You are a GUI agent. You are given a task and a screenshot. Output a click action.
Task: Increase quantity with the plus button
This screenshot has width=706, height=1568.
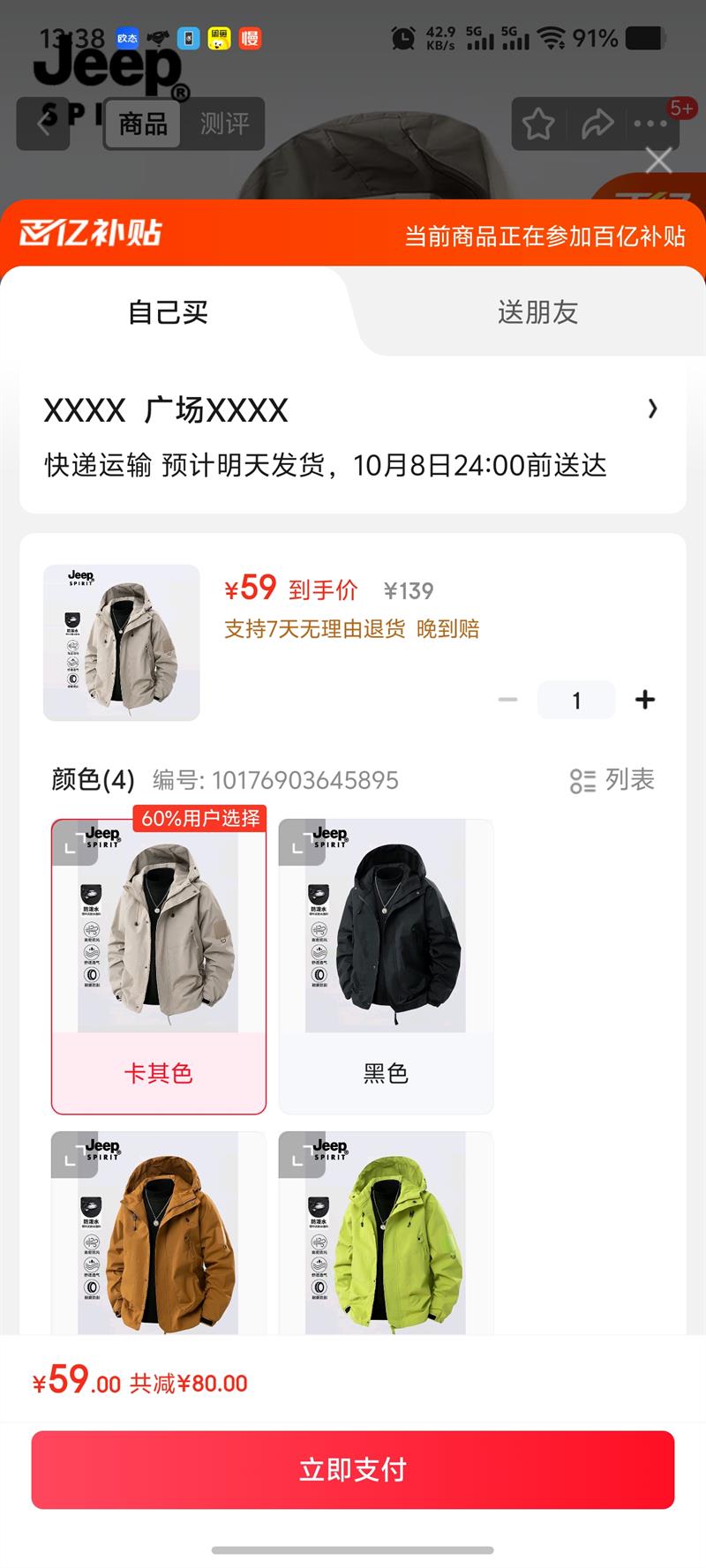point(645,700)
